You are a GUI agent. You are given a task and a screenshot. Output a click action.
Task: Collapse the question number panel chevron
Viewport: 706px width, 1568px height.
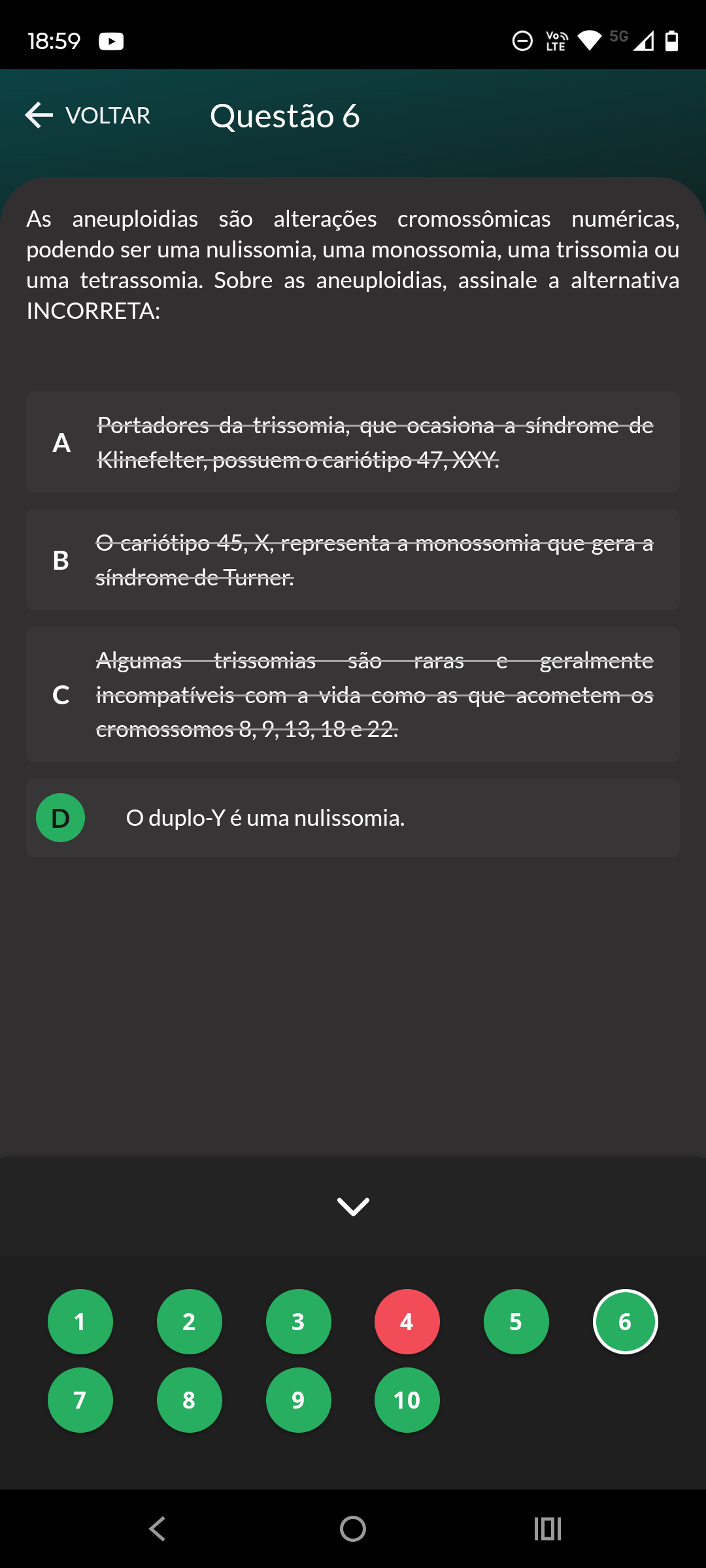(x=353, y=1206)
